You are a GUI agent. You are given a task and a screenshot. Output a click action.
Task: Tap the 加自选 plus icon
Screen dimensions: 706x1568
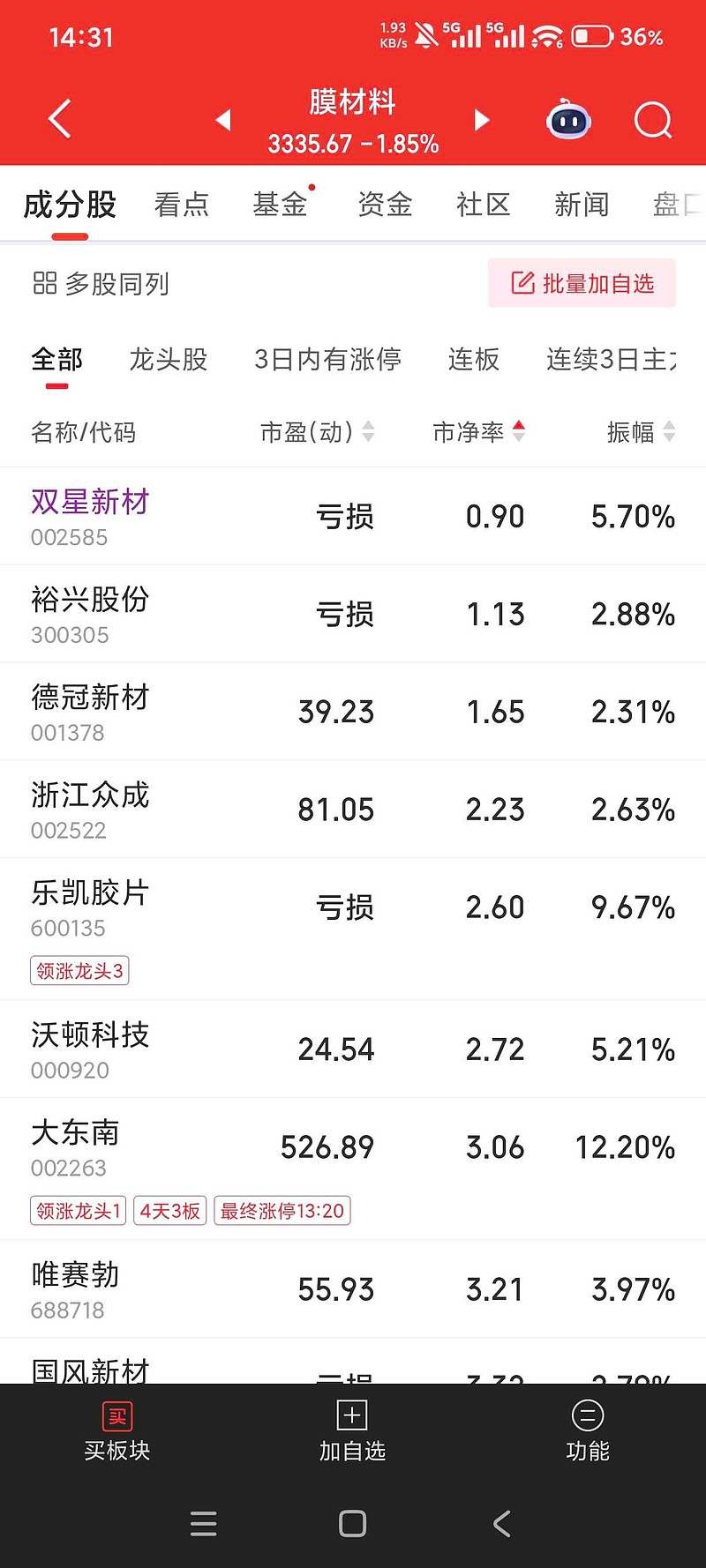(x=352, y=1429)
